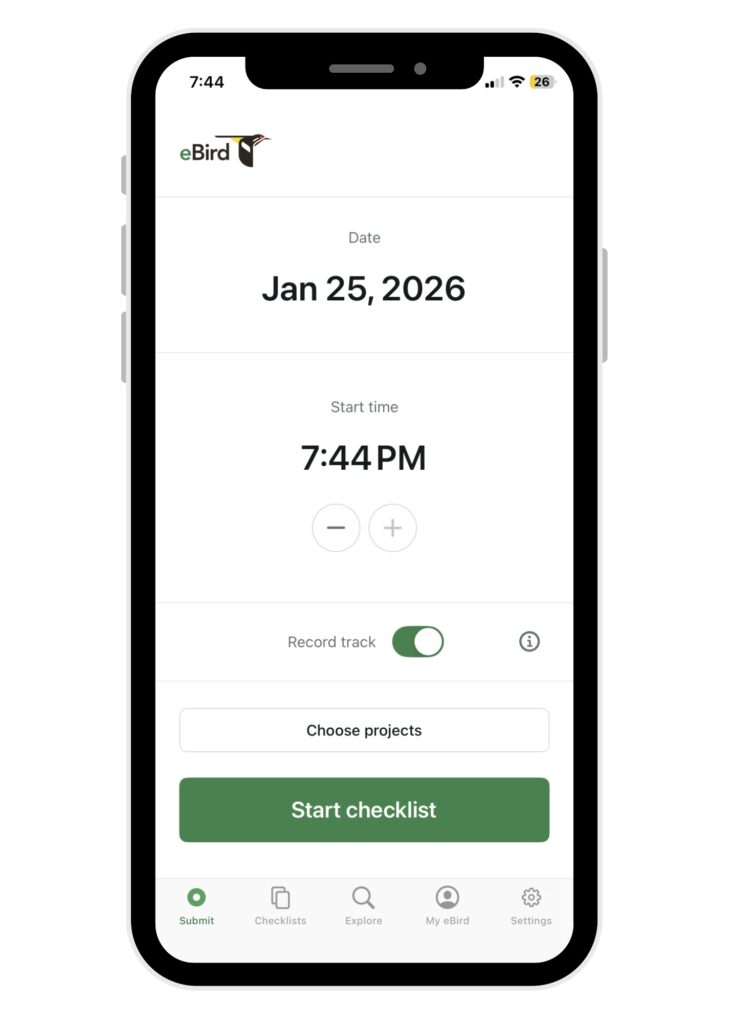Edit the 7:44 PM start time
The image size is (731, 1024).
click(x=363, y=458)
